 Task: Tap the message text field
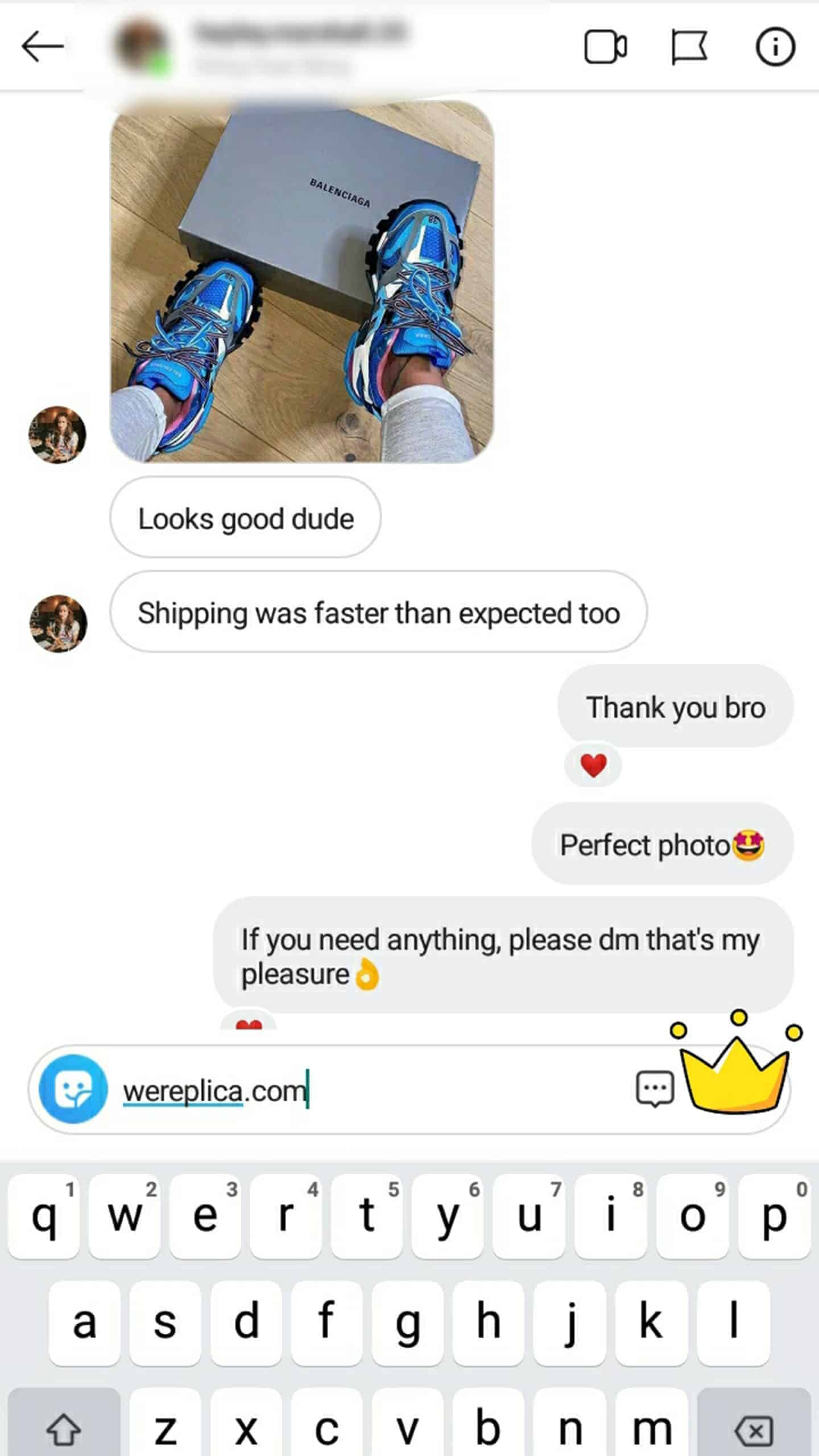pyautogui.click(x=370, y=1090)
